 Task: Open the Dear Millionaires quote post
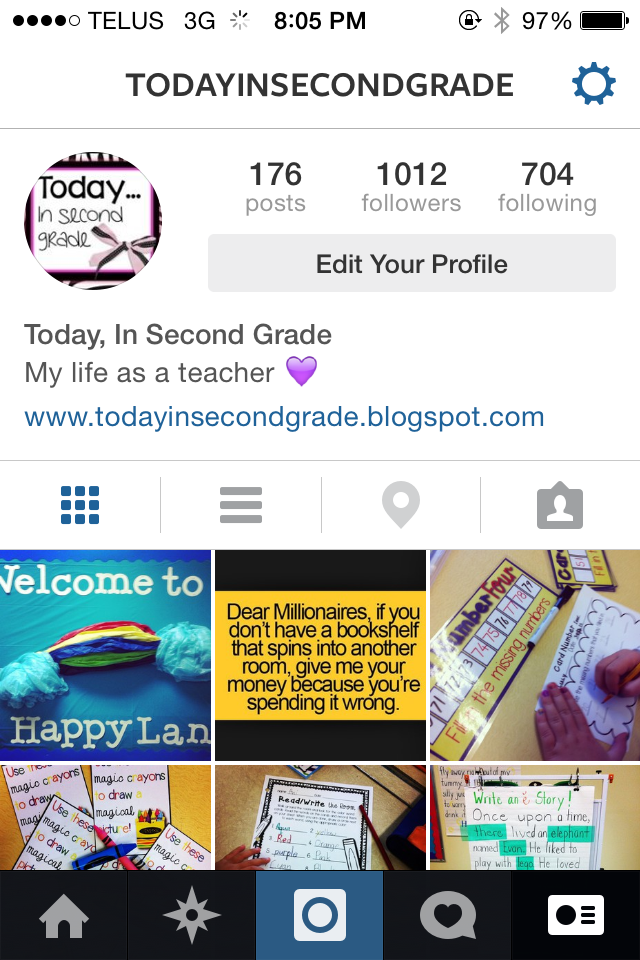click(x=320, y=654)
